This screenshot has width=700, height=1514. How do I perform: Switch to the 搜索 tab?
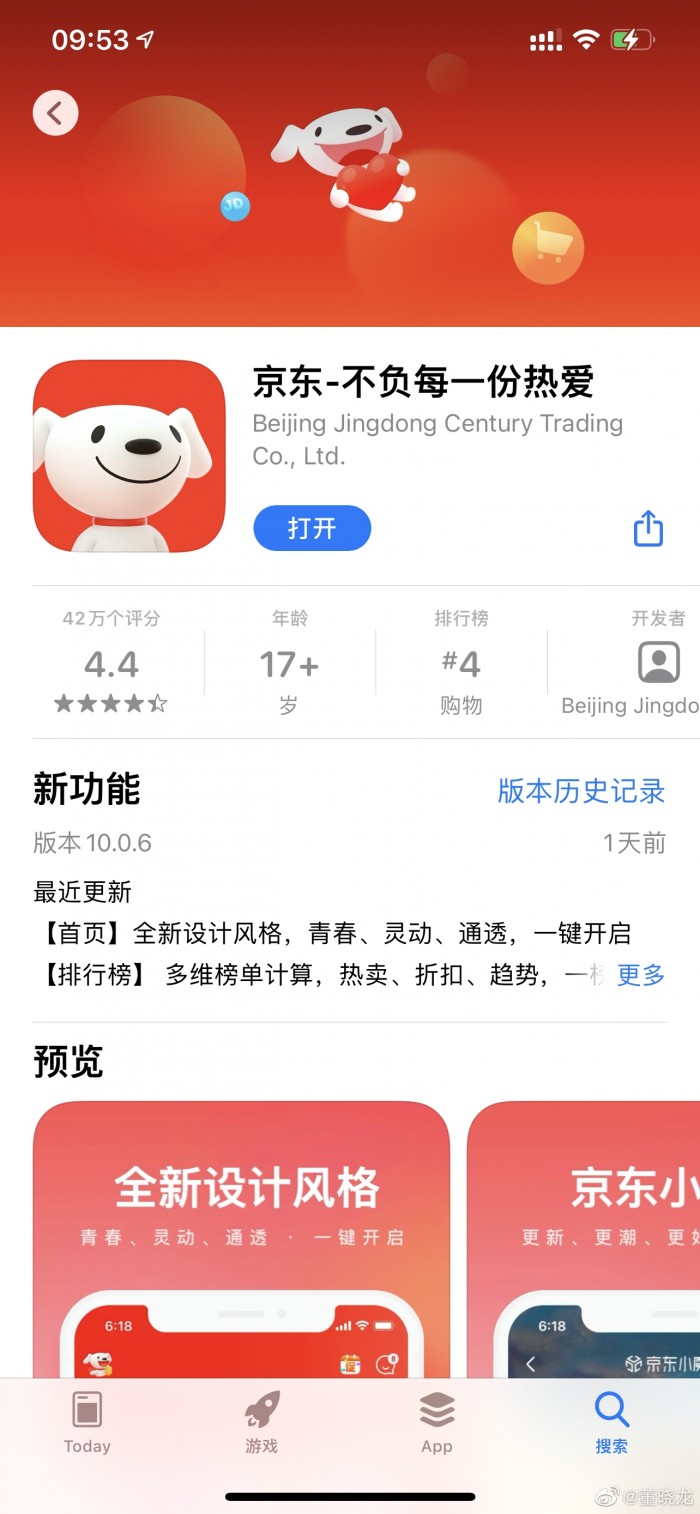(x=611, y=1423)
